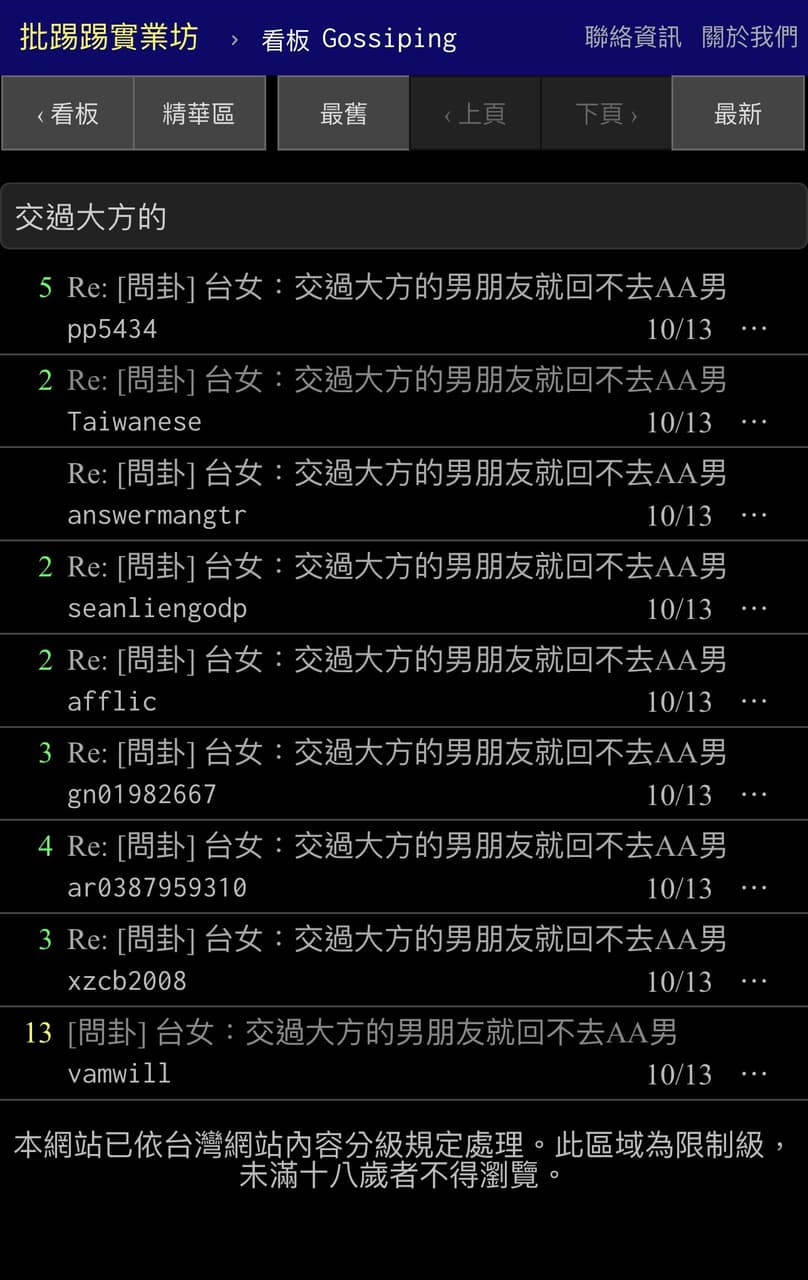This screenshot has height=1280, width=808.
Task: Open the options menu for seanliengodp's reply
Action: [x=753, y=609]
